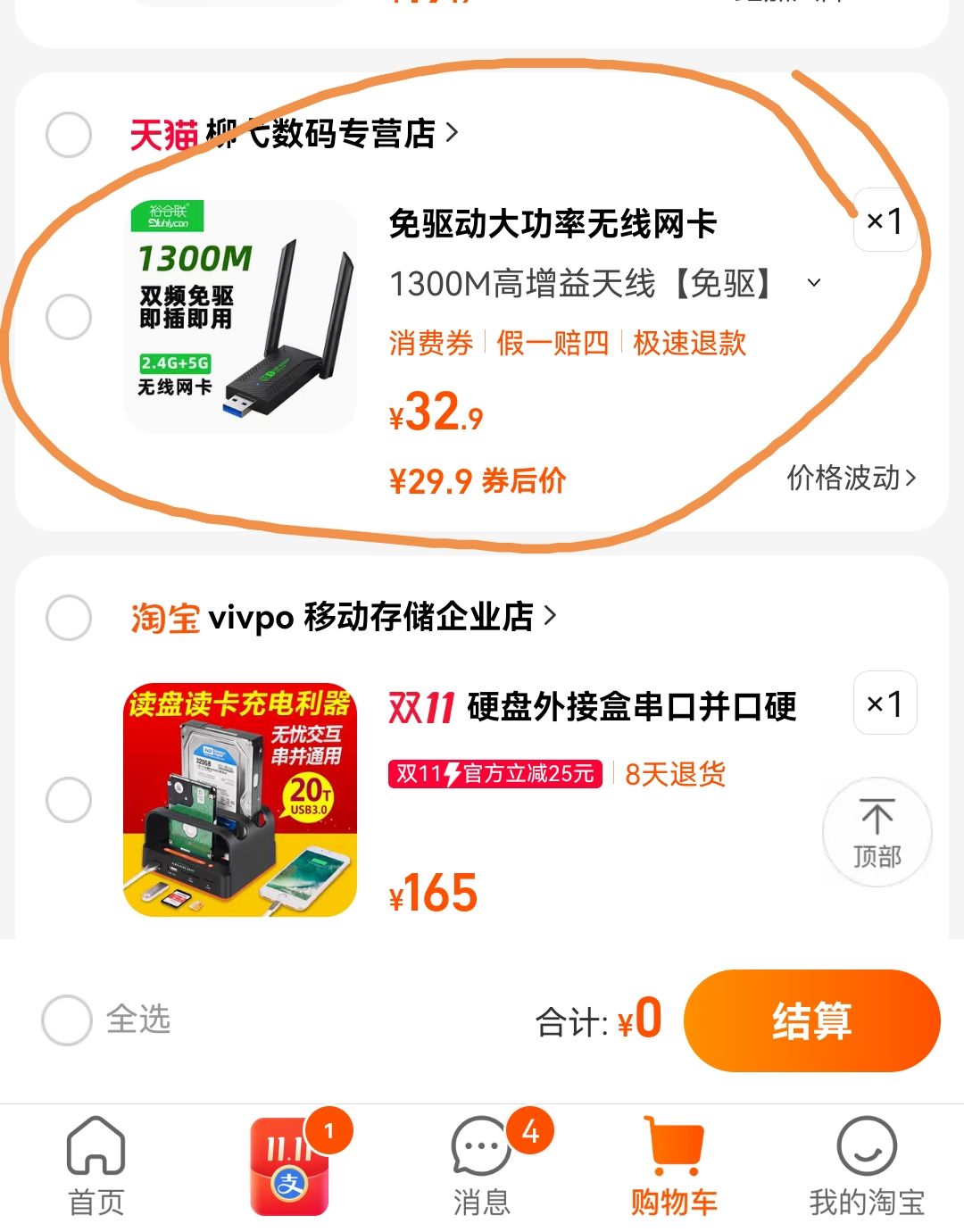
Task: Open the hard drive dock product image
Action: pos(240,800)
